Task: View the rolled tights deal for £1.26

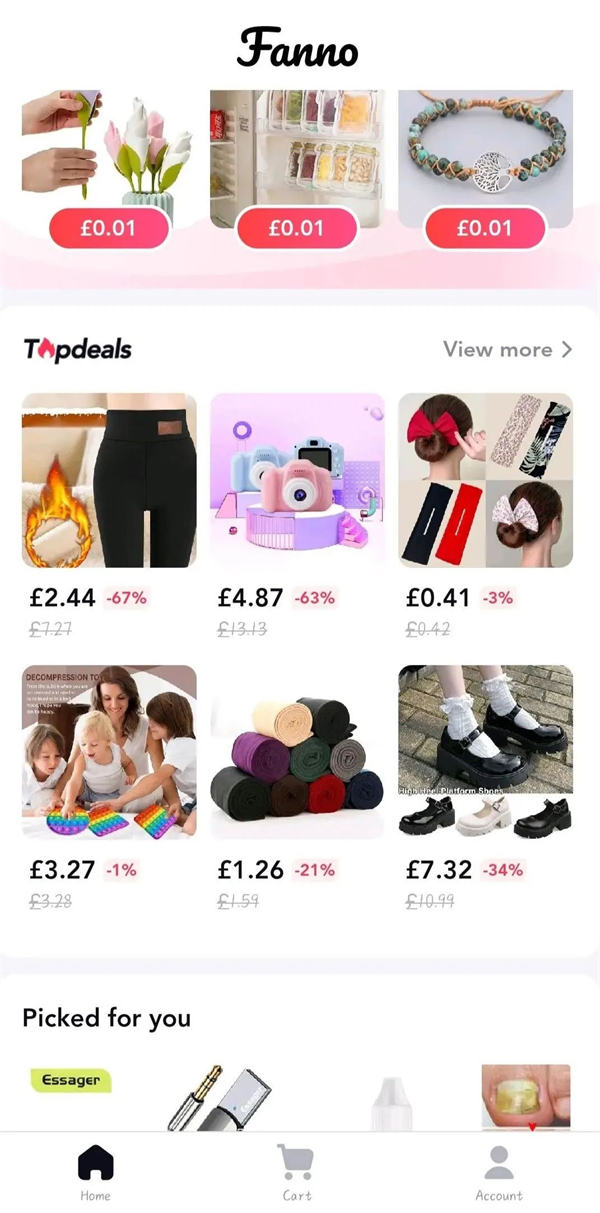Action: (297, 752)
